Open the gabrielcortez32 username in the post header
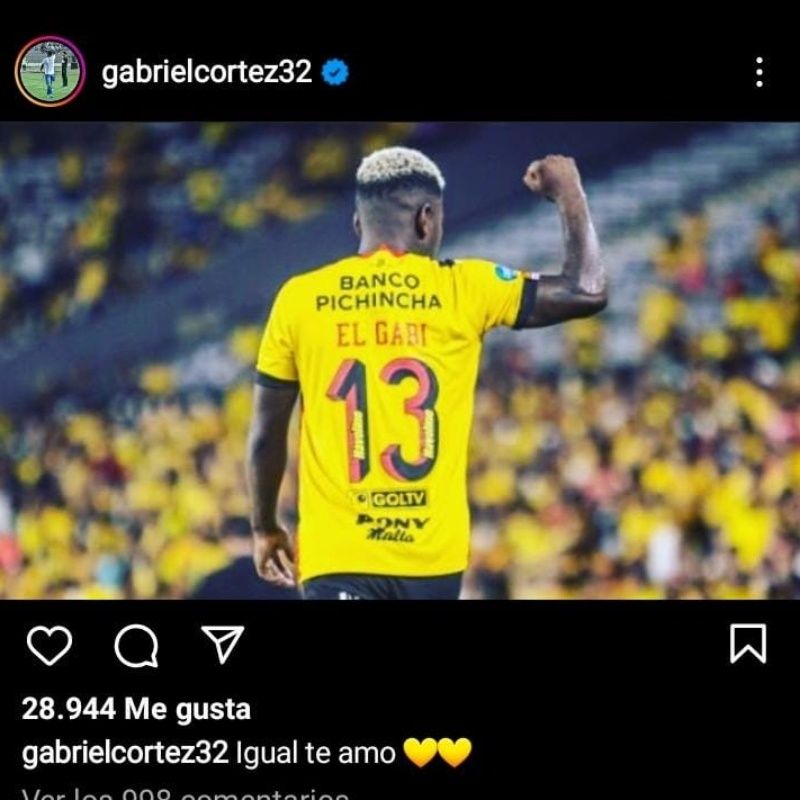Viewport: 800px width, 800px height. click(207, 72)
